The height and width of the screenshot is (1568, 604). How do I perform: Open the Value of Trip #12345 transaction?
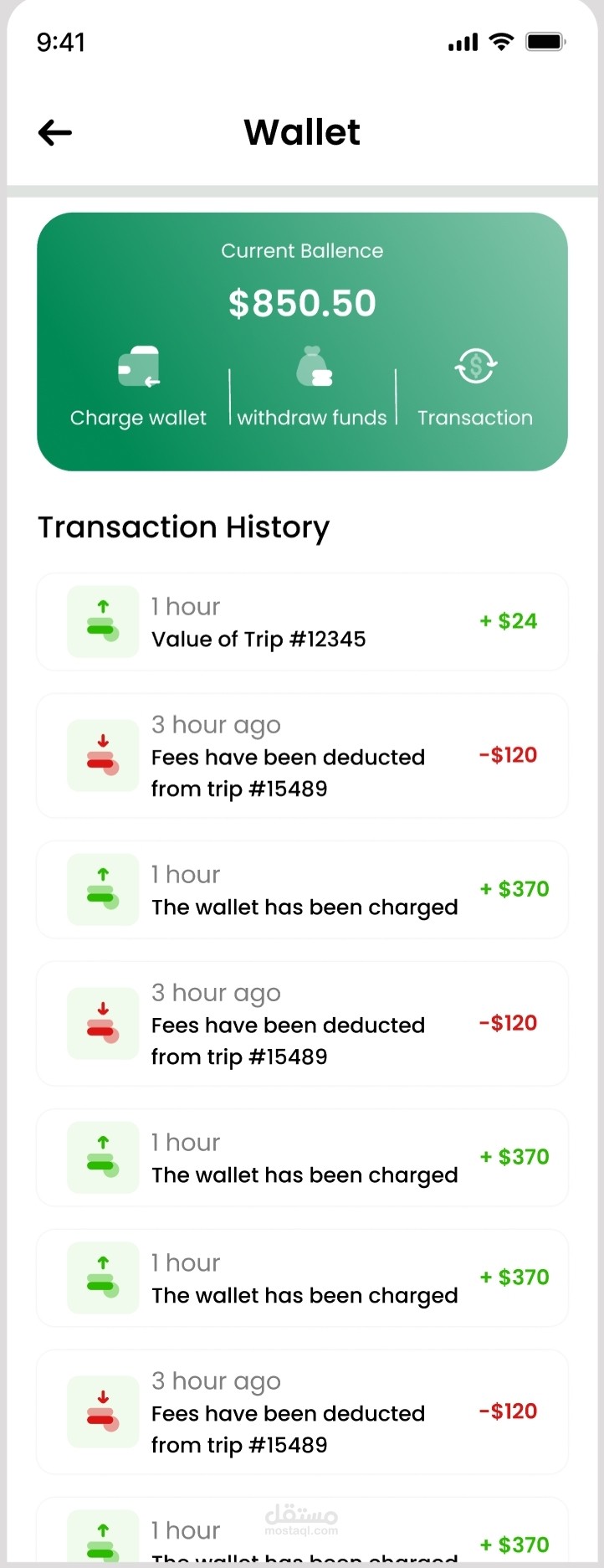coord(302,622)
